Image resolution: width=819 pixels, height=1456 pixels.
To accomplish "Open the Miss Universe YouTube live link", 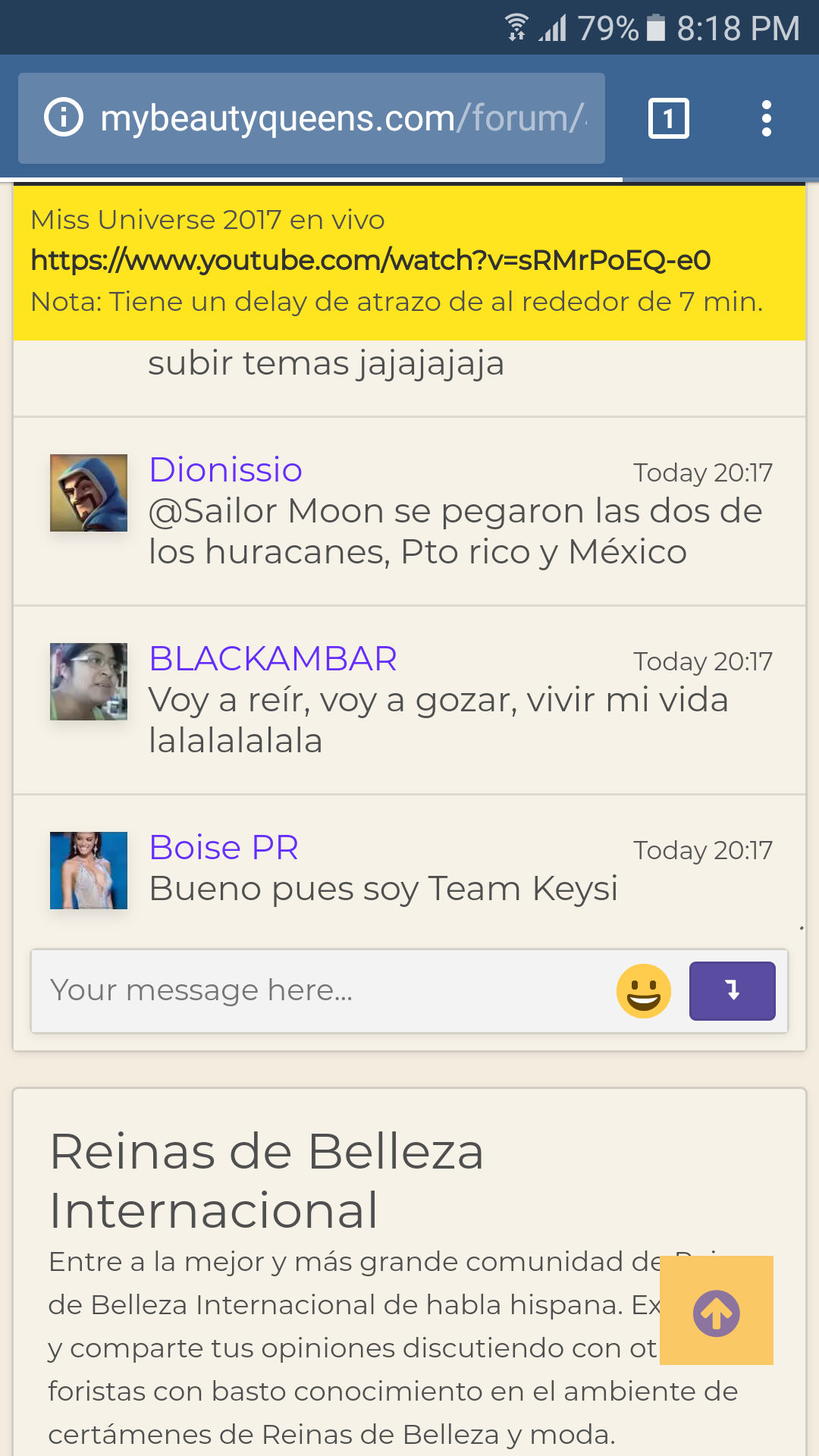I will (x=370, y=260).
